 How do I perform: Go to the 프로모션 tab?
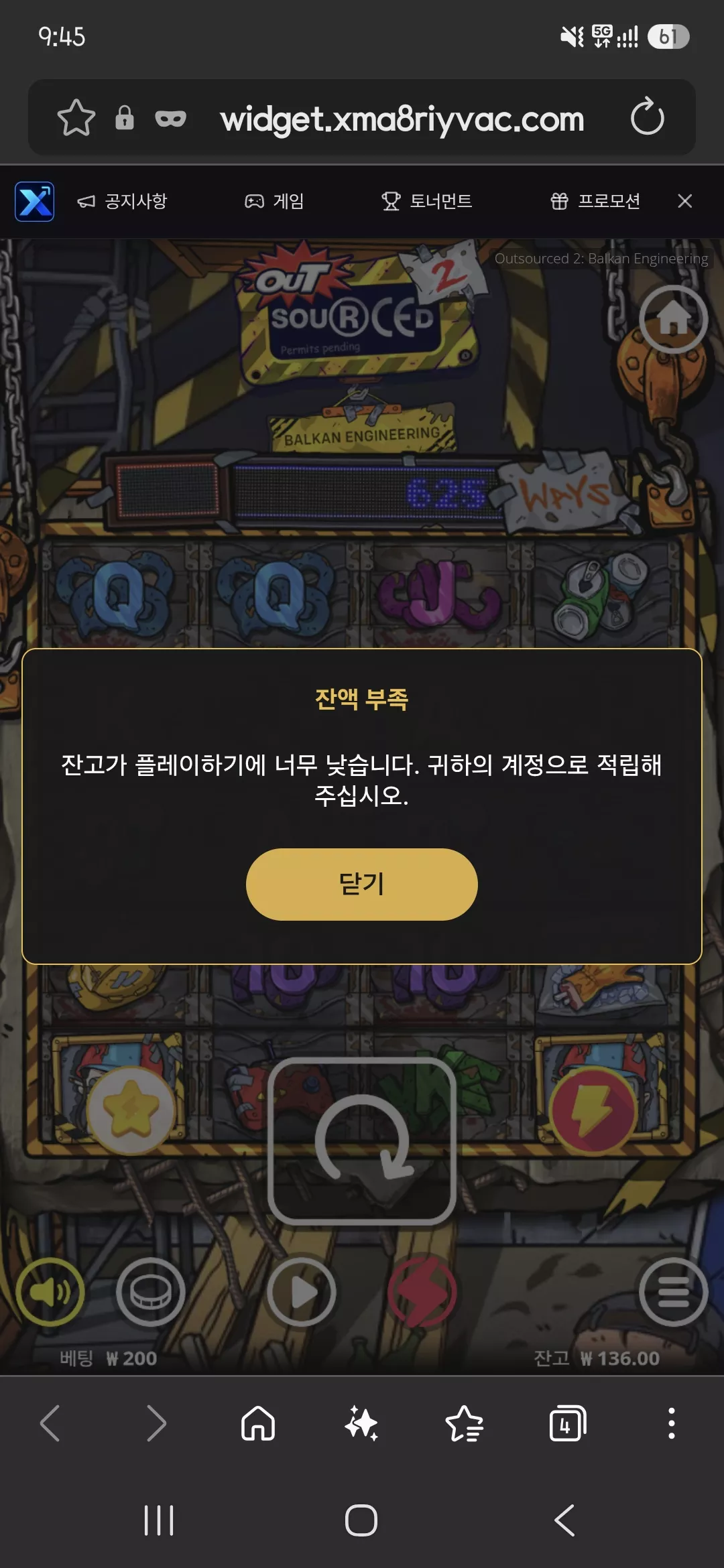[x=595, y=201]
